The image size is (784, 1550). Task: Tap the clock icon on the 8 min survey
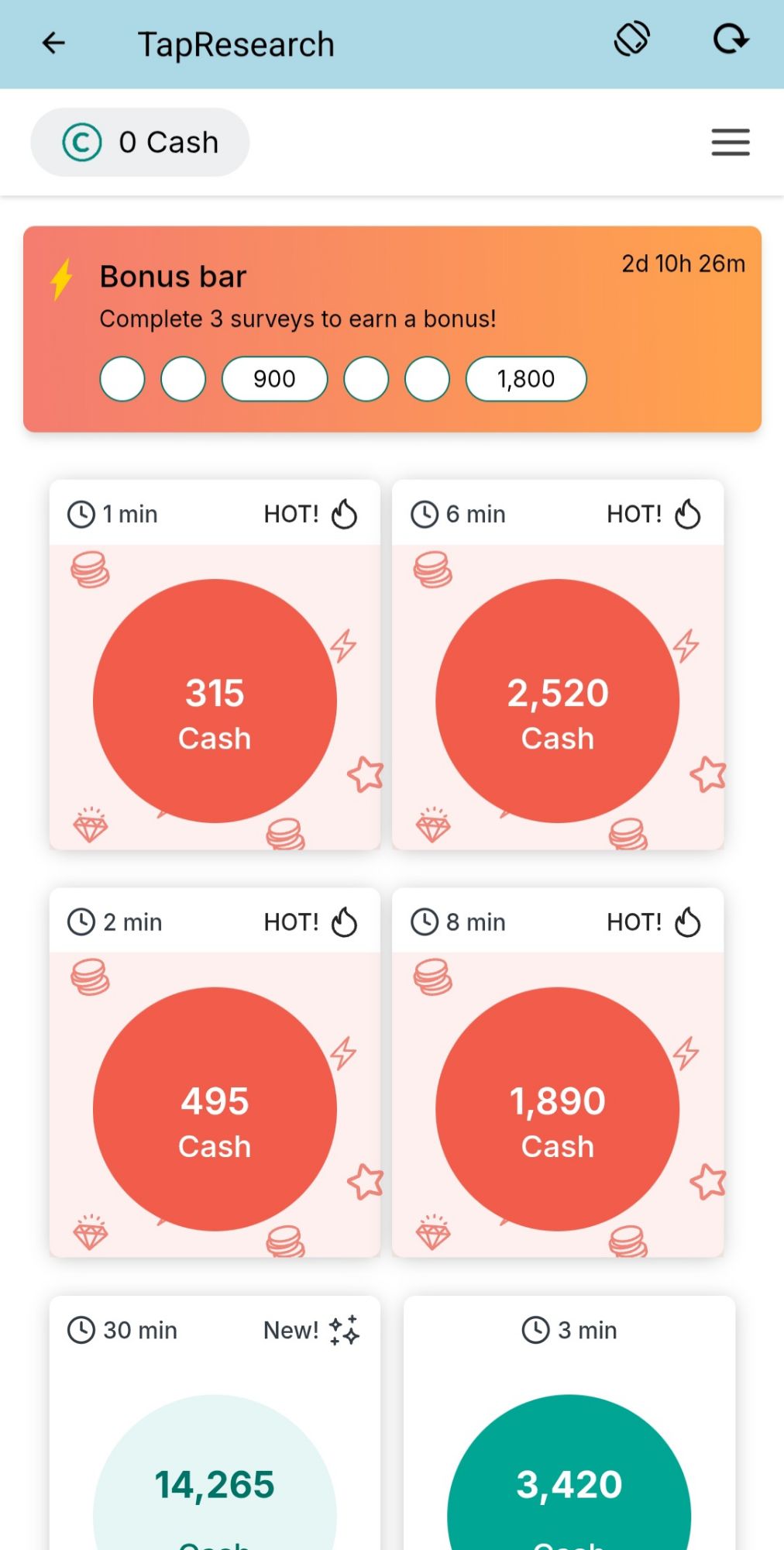pyautogui.click(x=425, y=921)
